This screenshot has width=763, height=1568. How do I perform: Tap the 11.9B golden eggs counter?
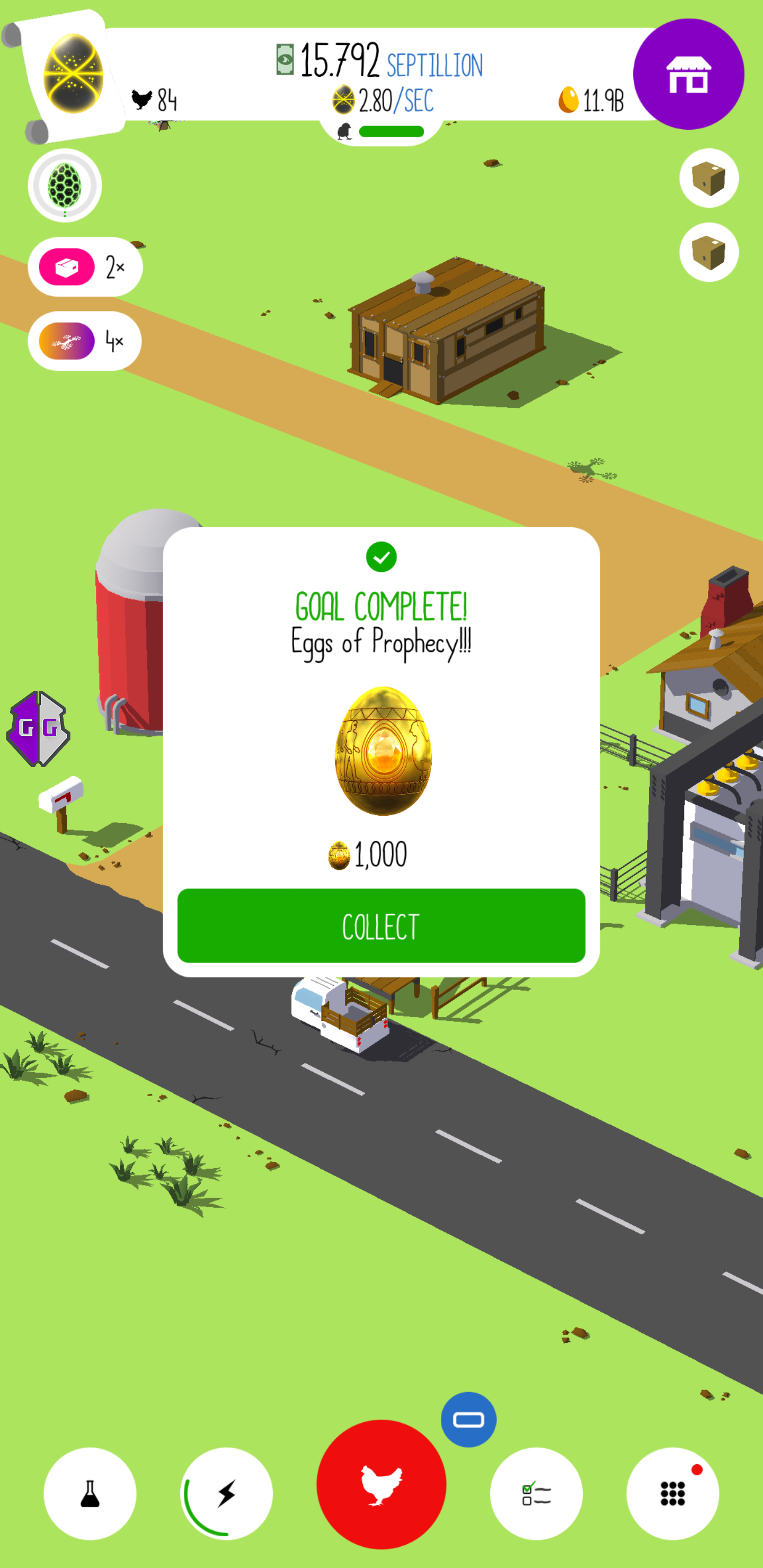point(591,100)
